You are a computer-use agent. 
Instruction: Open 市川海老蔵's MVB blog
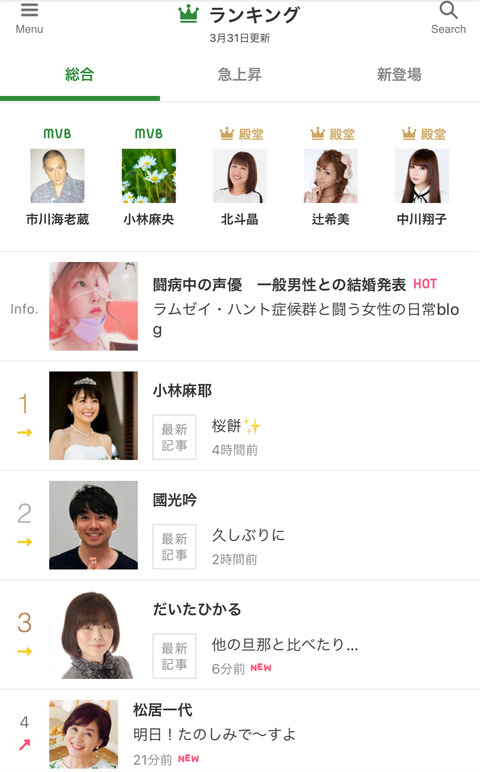click(58, 176)
